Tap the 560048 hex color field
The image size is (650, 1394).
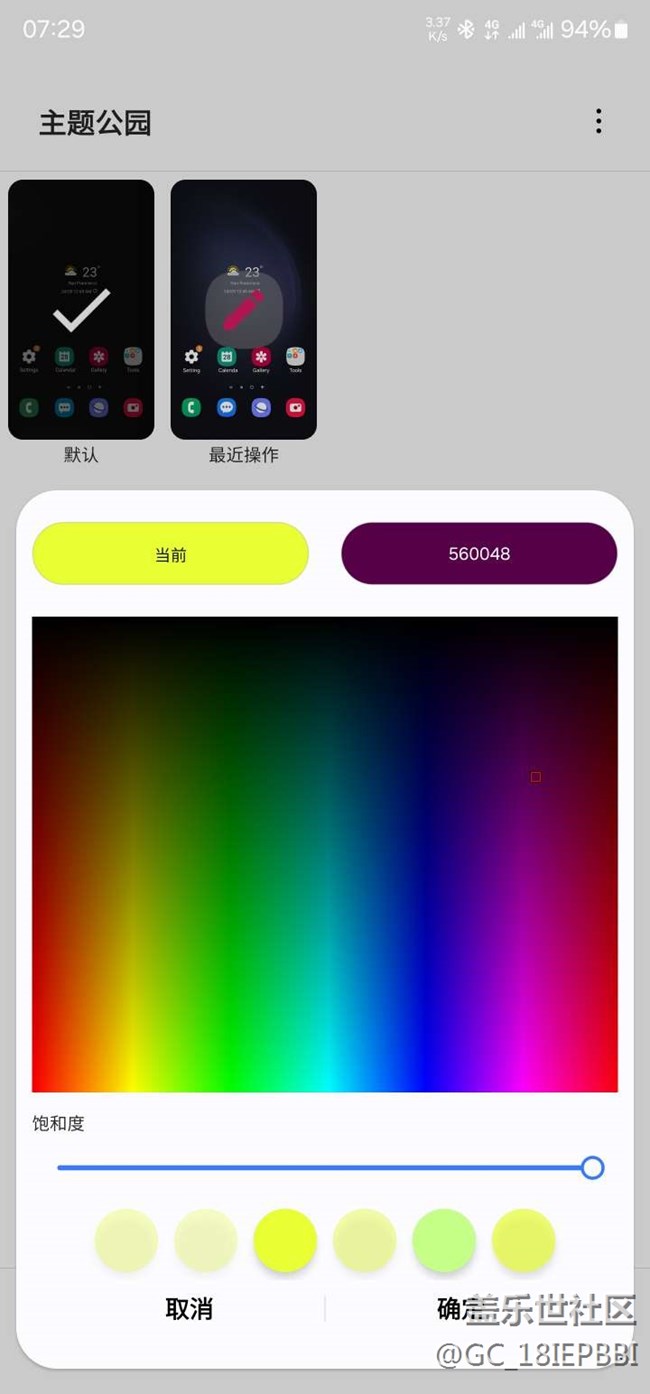(x=479, y=554)
